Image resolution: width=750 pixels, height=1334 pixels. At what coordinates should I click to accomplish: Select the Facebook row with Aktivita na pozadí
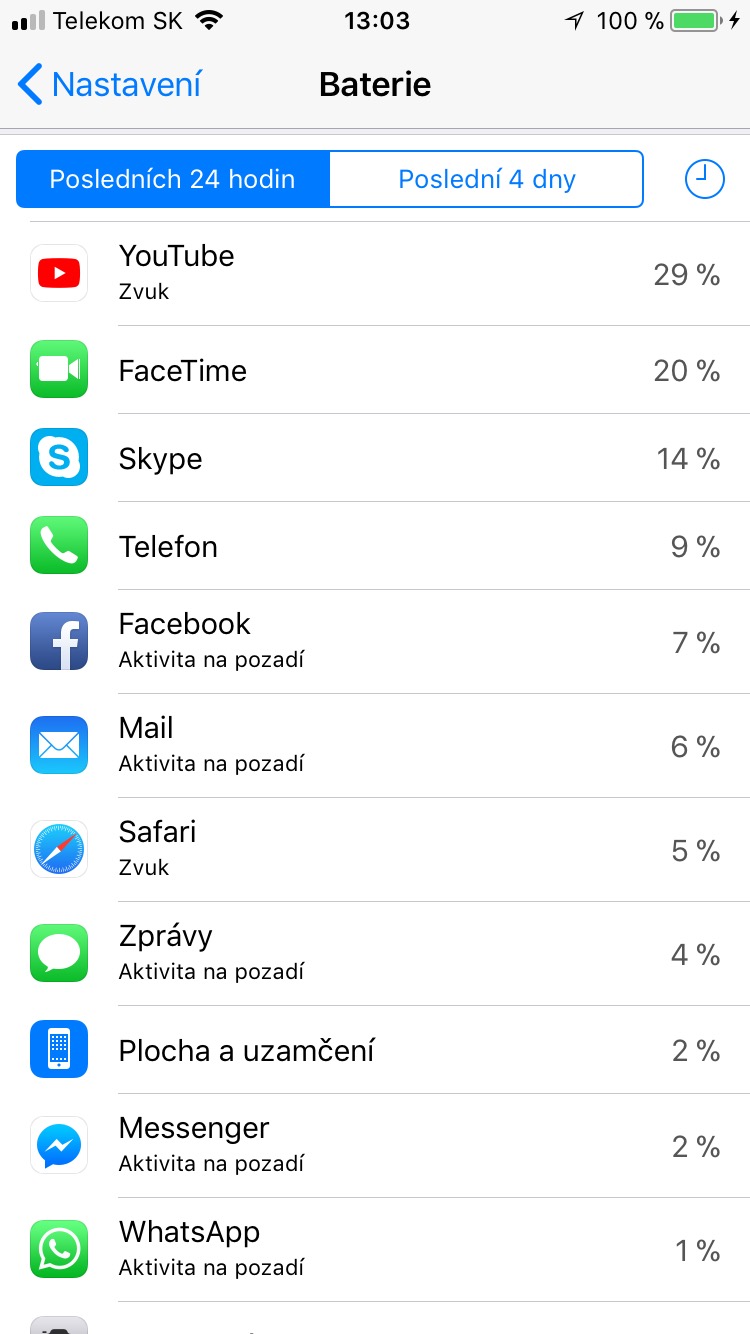coord(375,641)
